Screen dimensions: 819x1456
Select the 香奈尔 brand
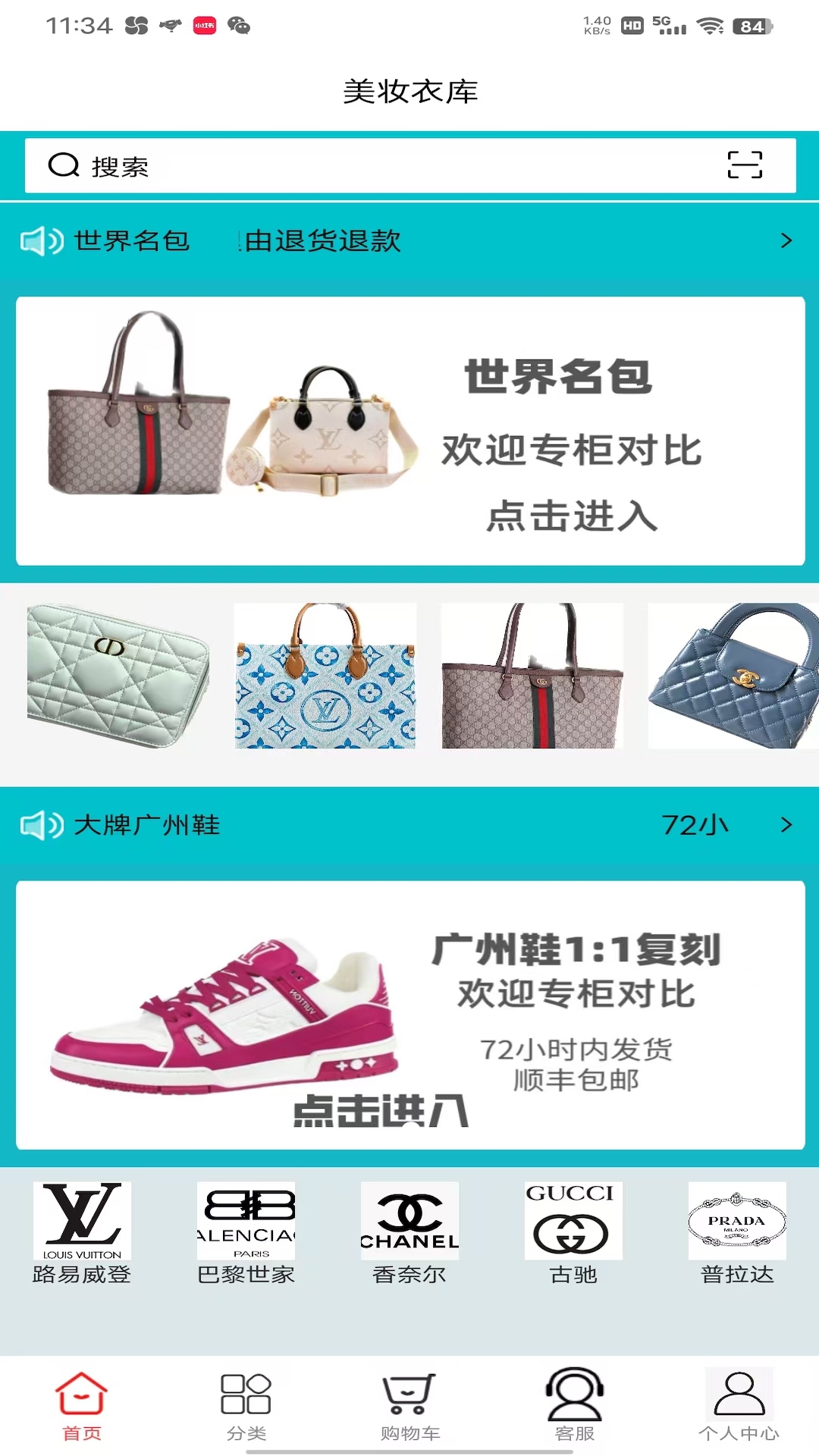tap(409, 1233)
